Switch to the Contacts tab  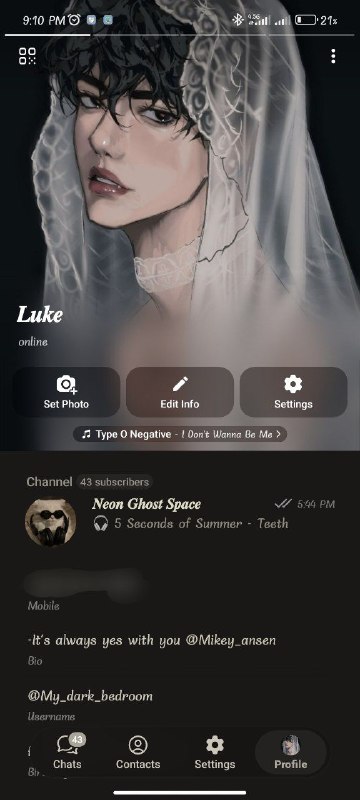click(138, 752)
